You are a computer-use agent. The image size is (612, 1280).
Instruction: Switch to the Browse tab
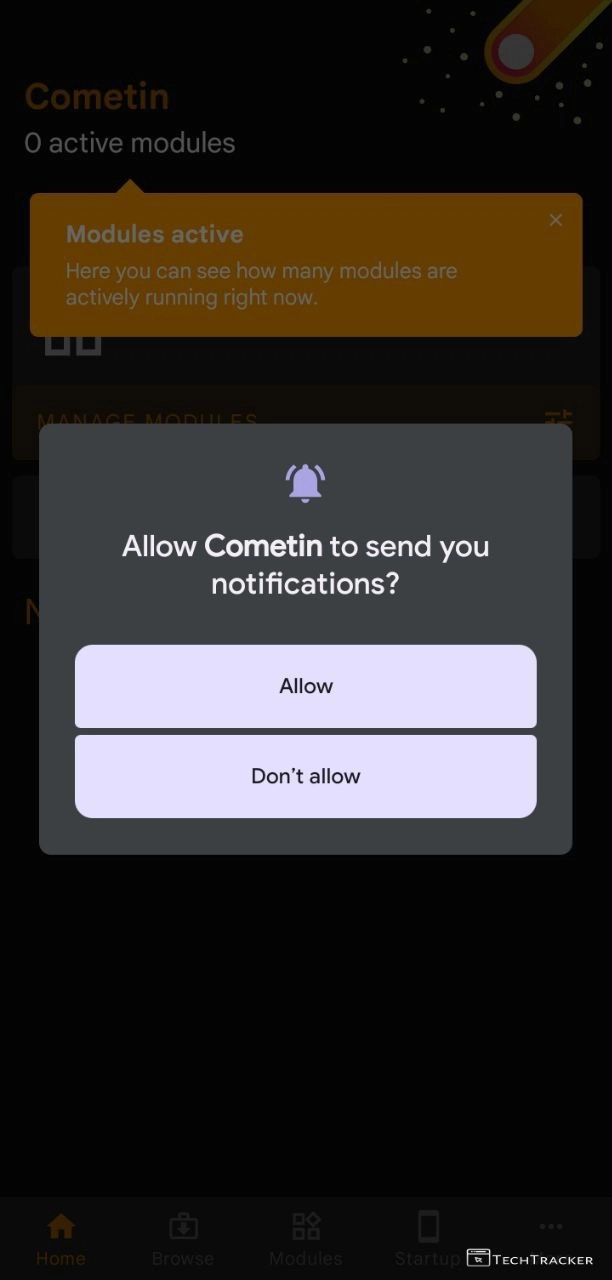point(183,1238)
